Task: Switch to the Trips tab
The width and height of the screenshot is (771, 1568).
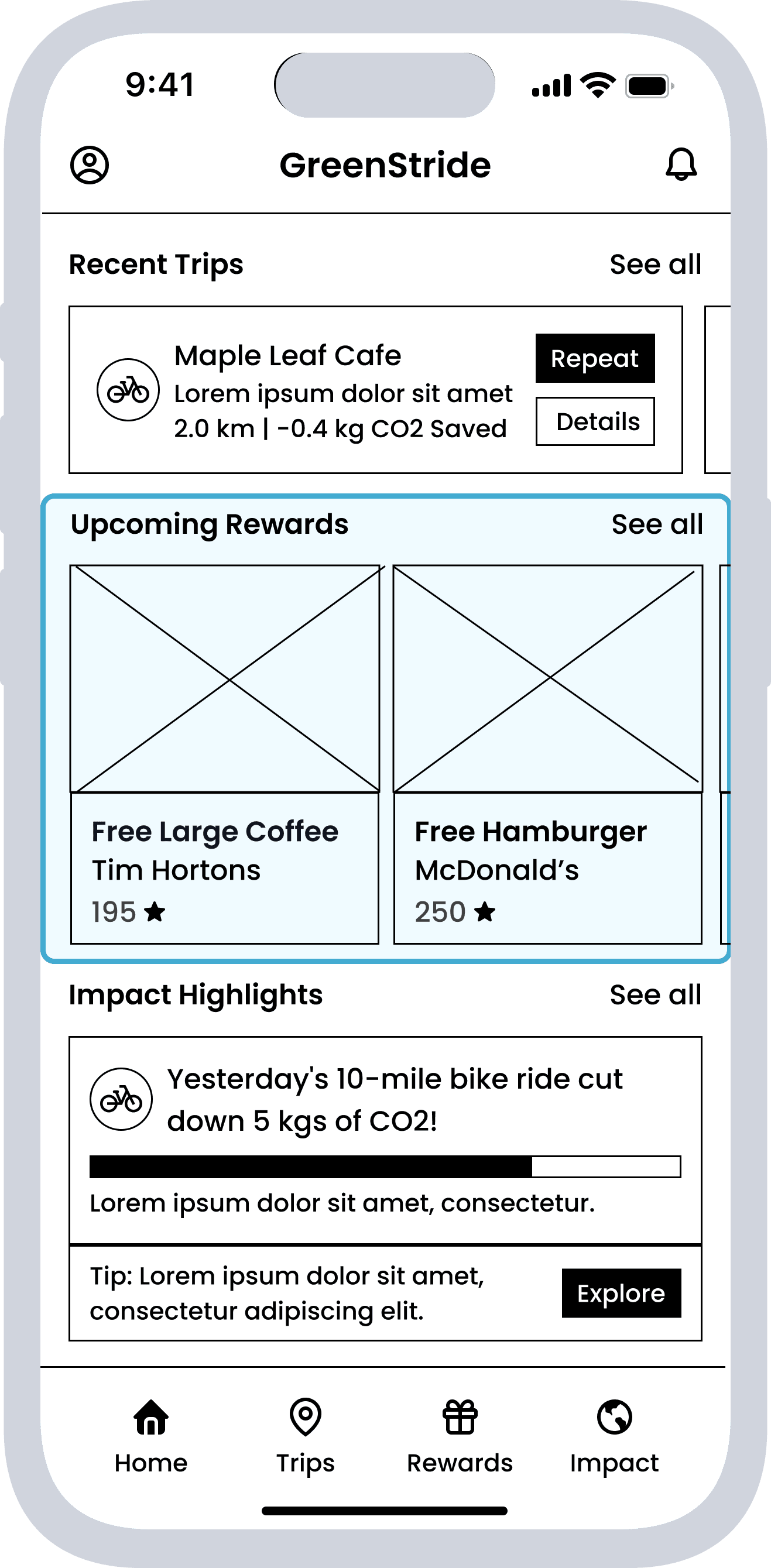Action: point(305,1436)
